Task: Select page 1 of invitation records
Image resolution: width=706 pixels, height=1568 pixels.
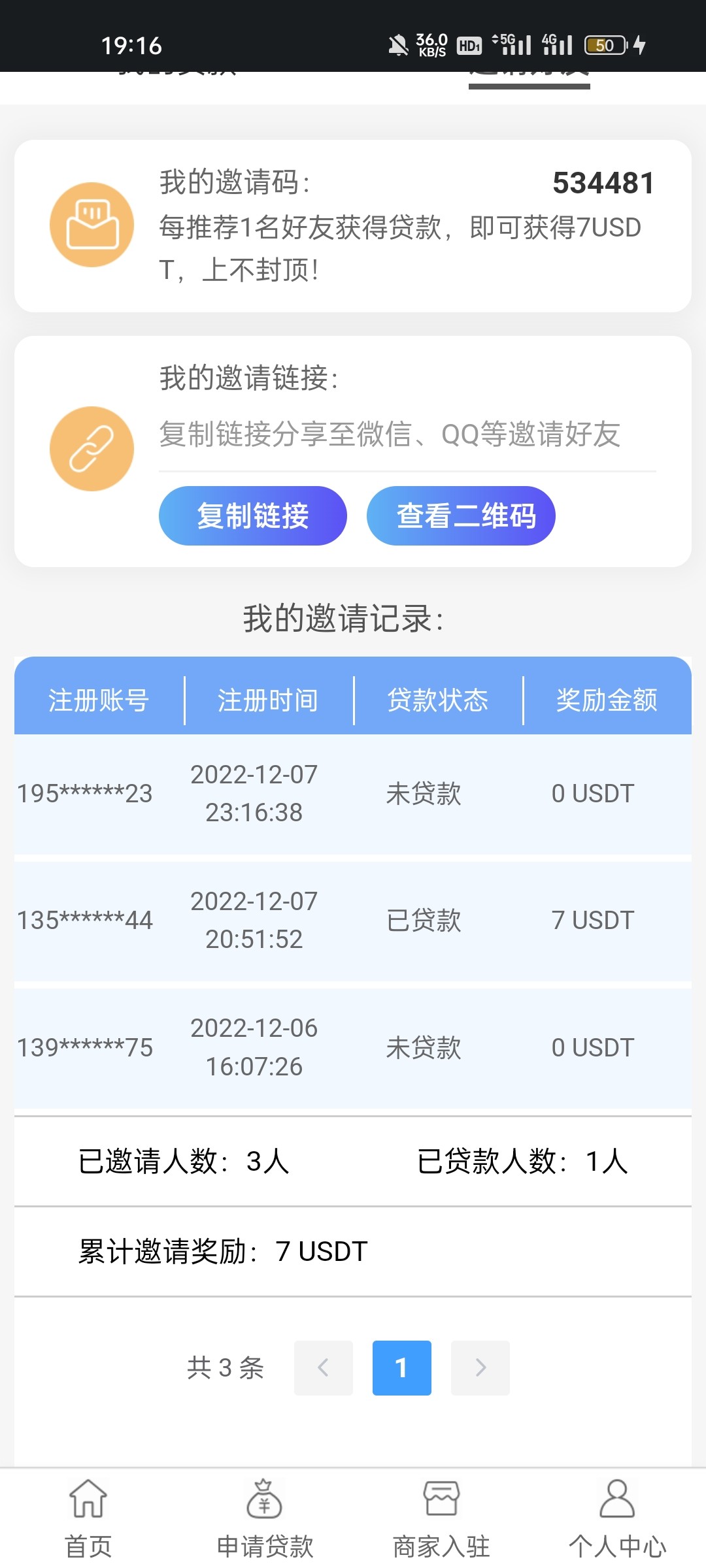Action: coord(401,1367)
